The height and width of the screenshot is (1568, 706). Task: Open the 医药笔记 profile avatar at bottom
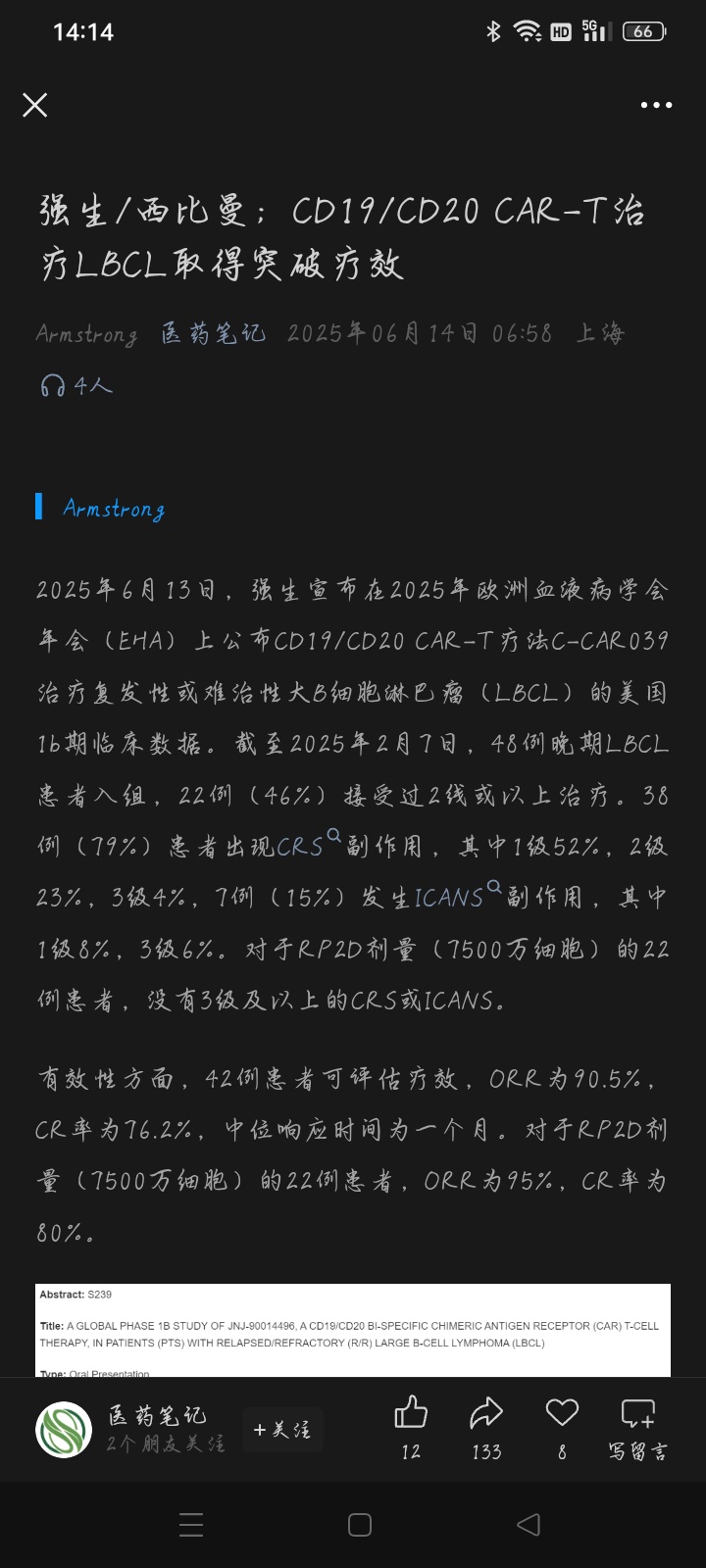pos(64,1429)
